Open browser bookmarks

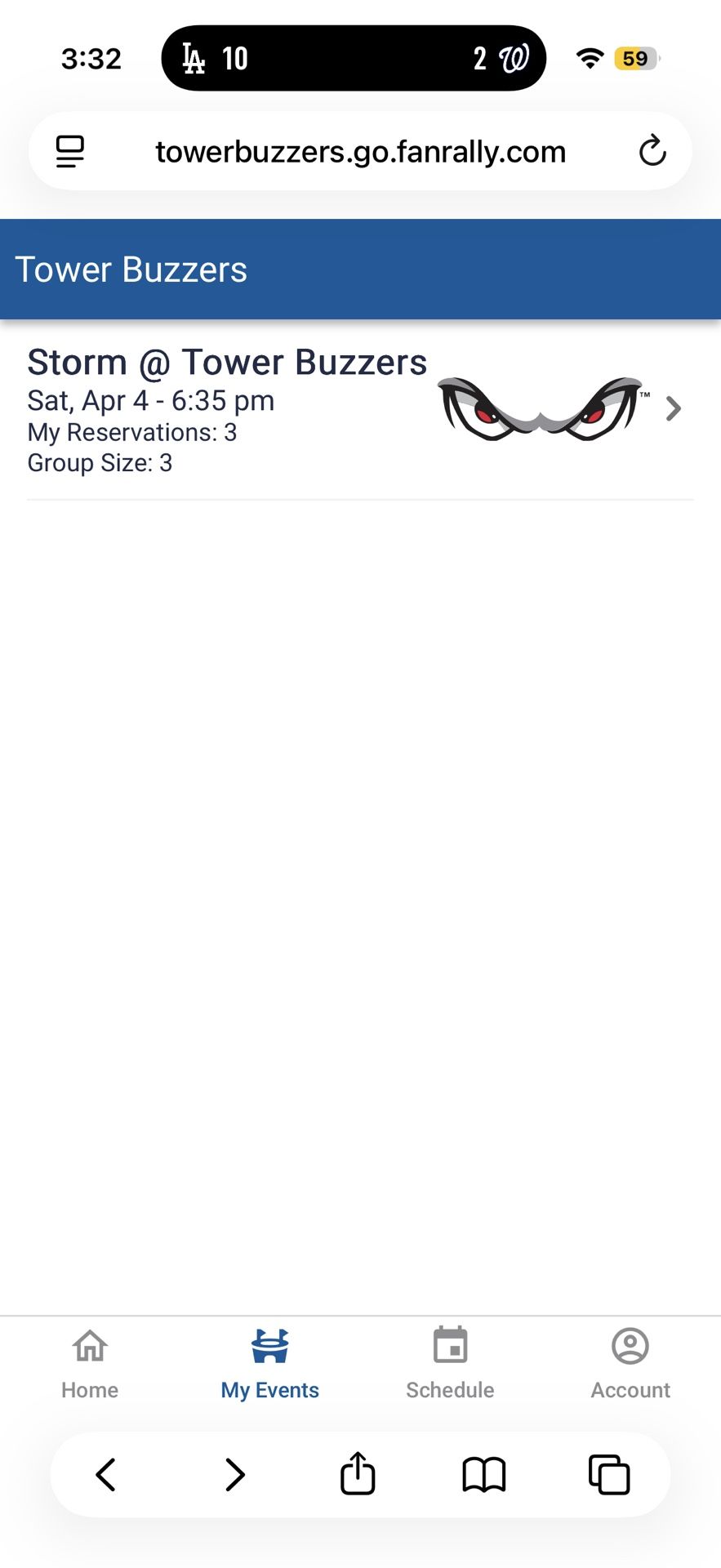pyautogui.click(x=484, y=1476)
